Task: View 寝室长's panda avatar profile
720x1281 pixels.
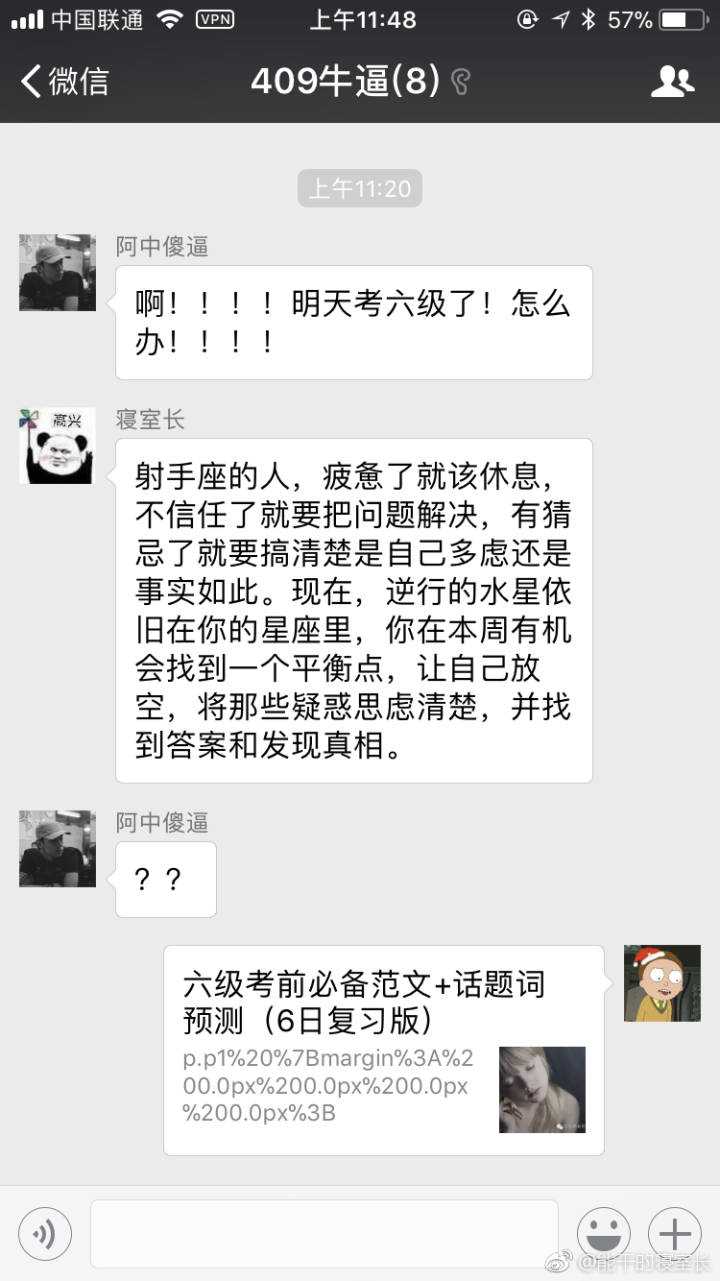Action: point(57,446)
